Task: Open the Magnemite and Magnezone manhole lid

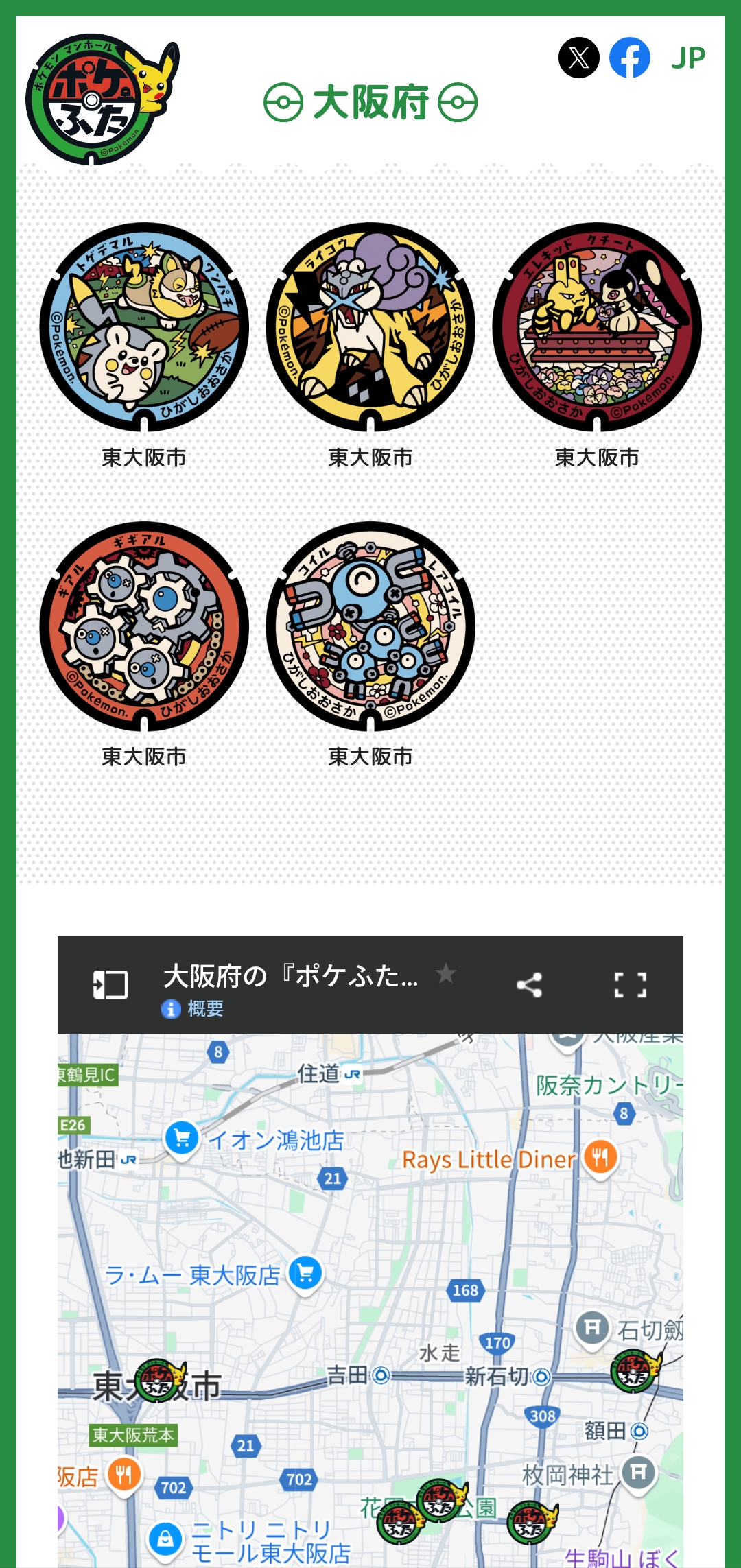Action: click(x=370, y=626)
